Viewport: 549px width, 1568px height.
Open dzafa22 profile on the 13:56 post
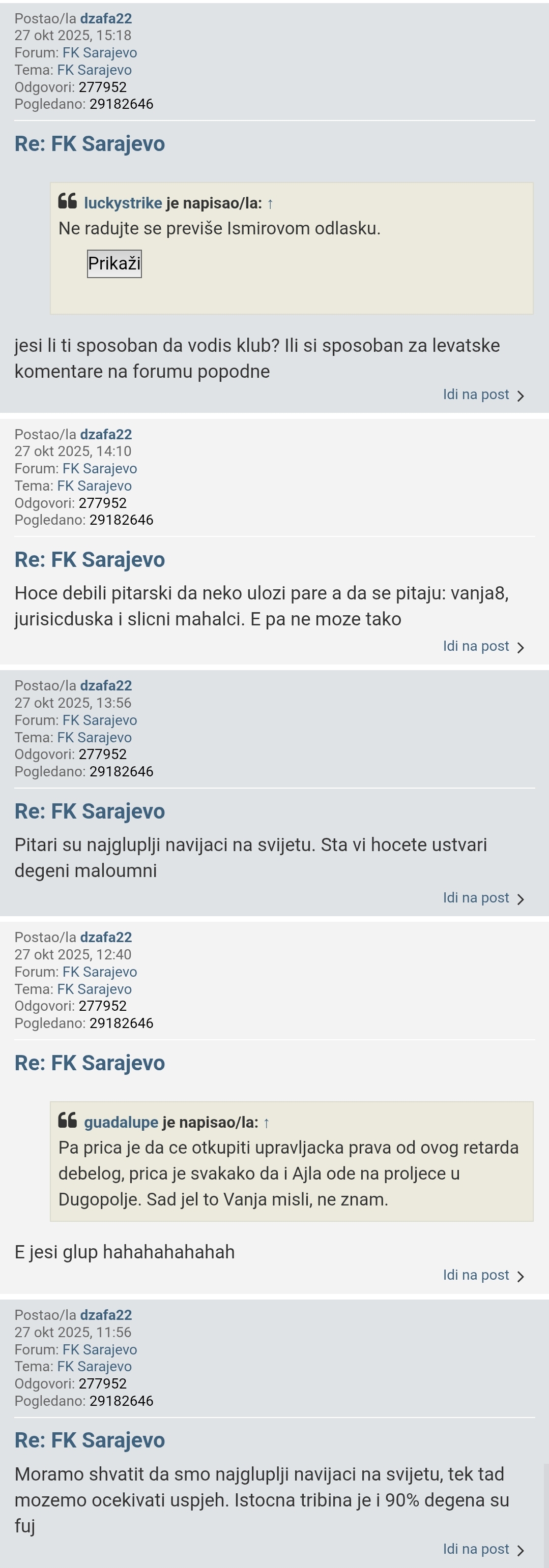106,686
